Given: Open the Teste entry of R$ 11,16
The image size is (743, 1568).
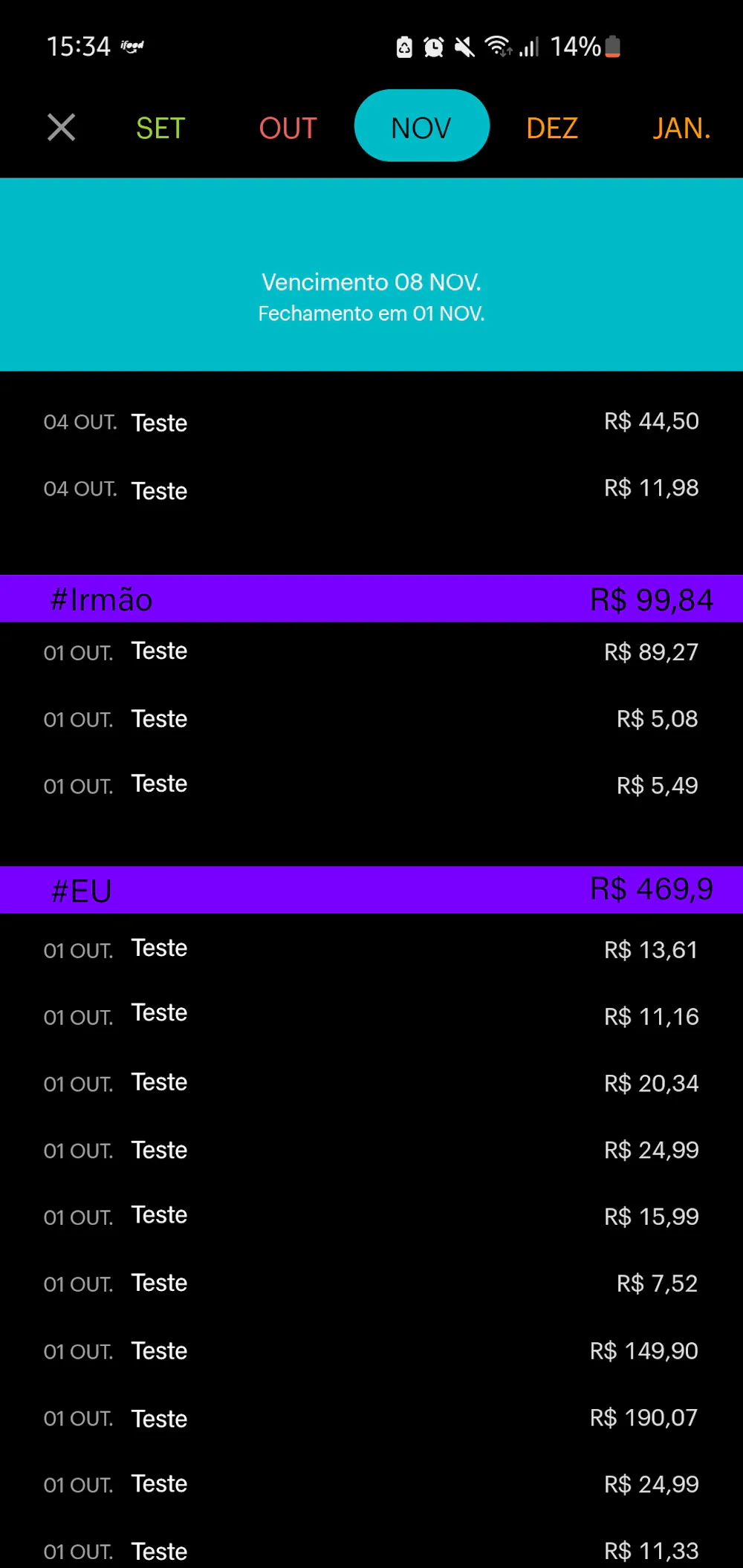Looking at the screenshot, I should pos(371,1015).
